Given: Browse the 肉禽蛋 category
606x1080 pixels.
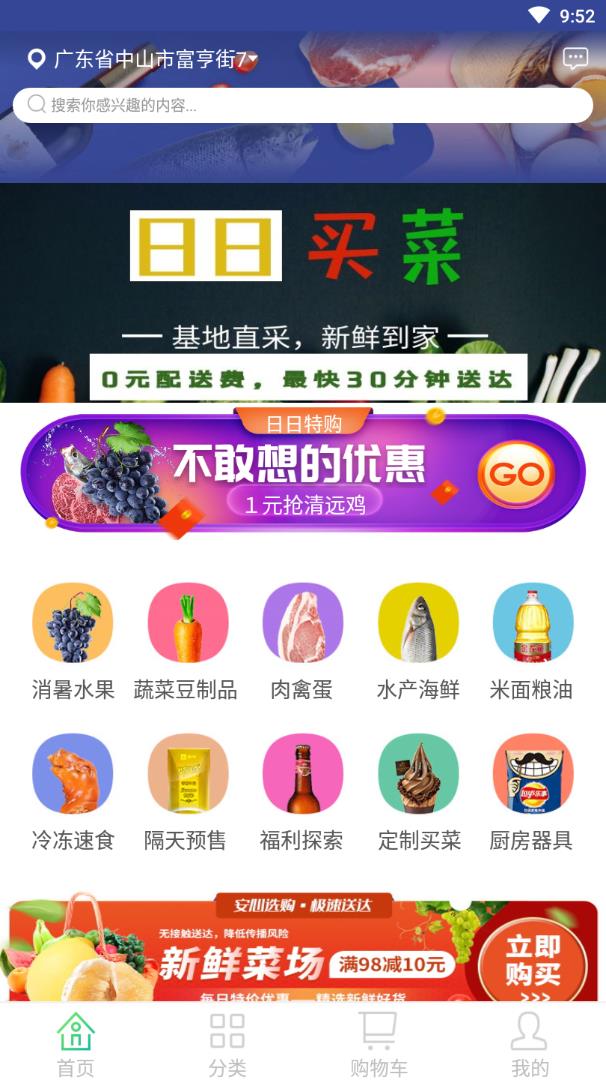Looking at the screenshot, I should click(x=302, y=642).
